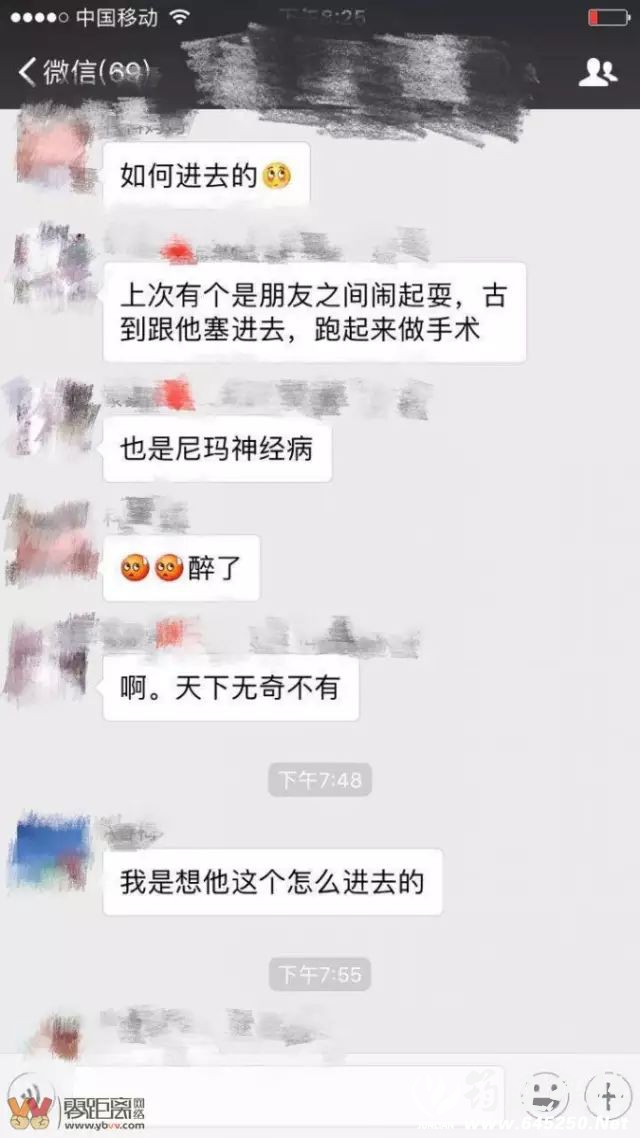Screen dimensions: 640x1138
Task: Open the plus attachments menu
Action: pos(607,1094)
